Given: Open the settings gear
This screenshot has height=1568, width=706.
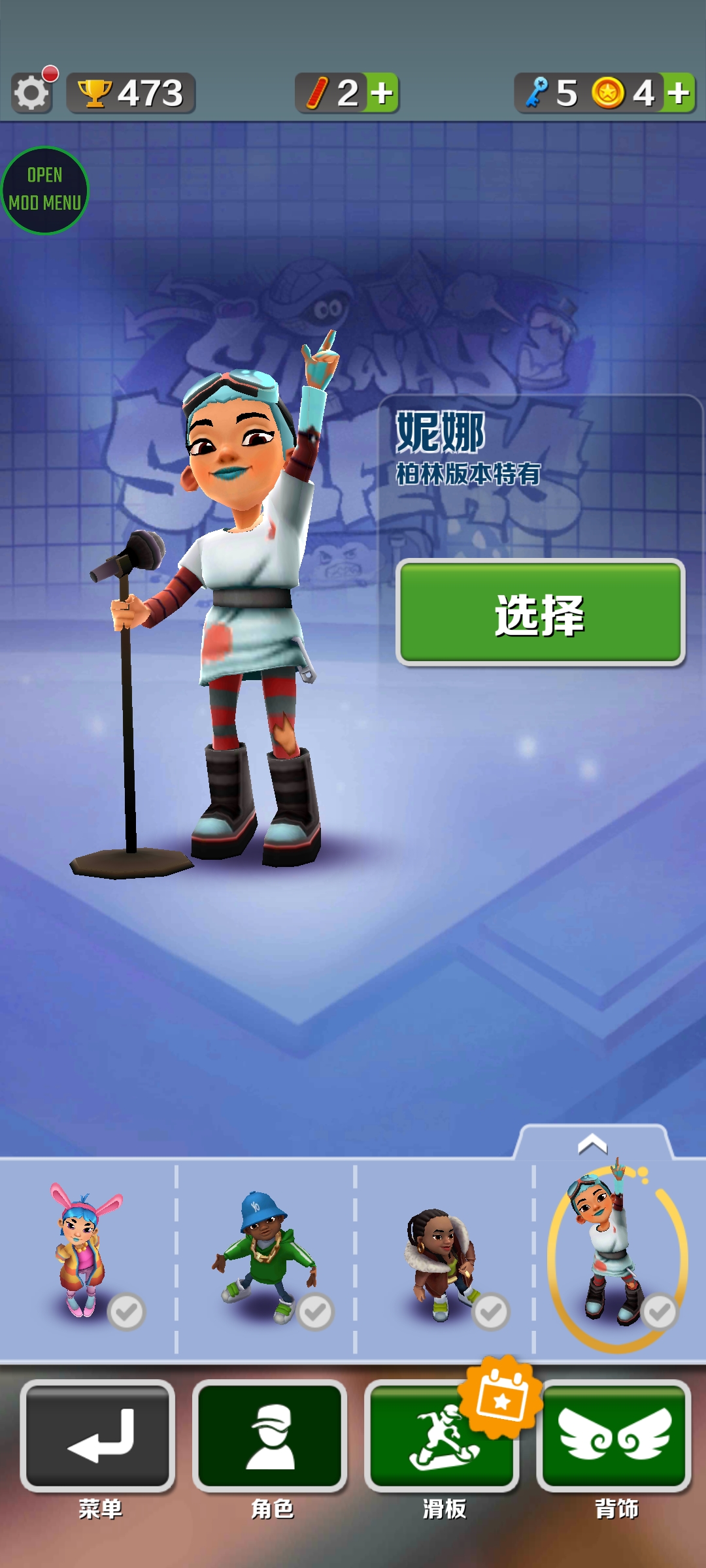Looking at the screenshot, I should [x=31, y=93].
